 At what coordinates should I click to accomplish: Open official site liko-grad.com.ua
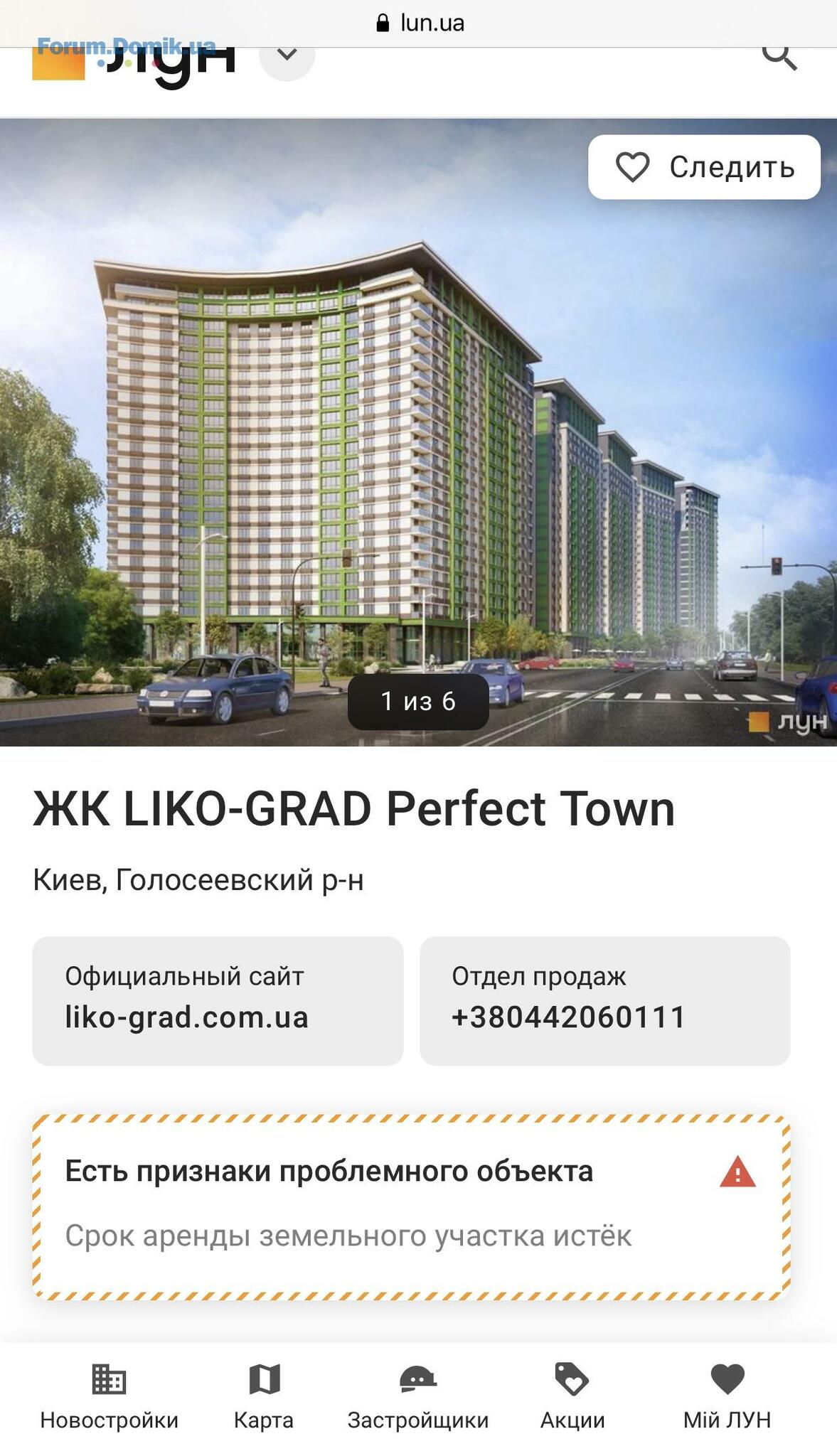click(x=218, y=1000)
